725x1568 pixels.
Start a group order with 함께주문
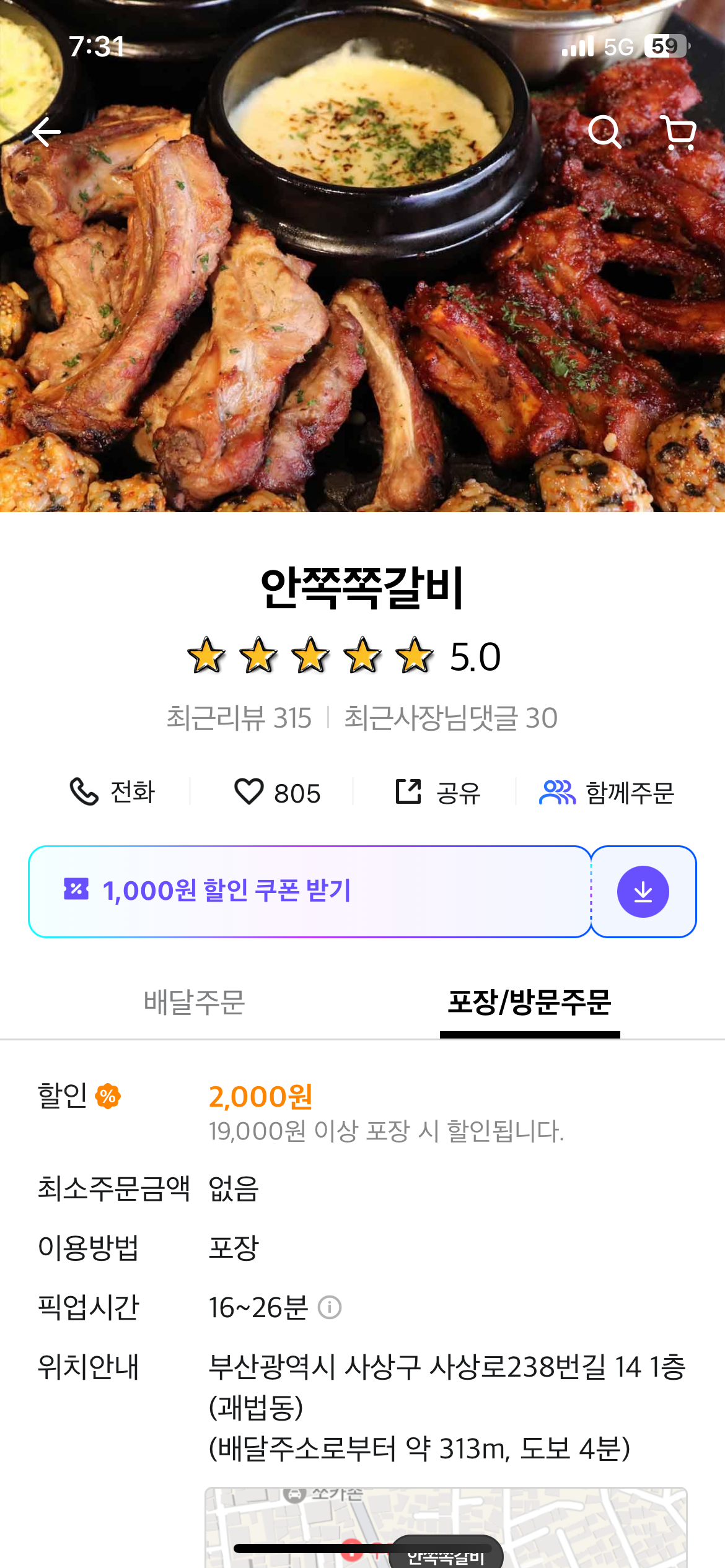point(607,792)
